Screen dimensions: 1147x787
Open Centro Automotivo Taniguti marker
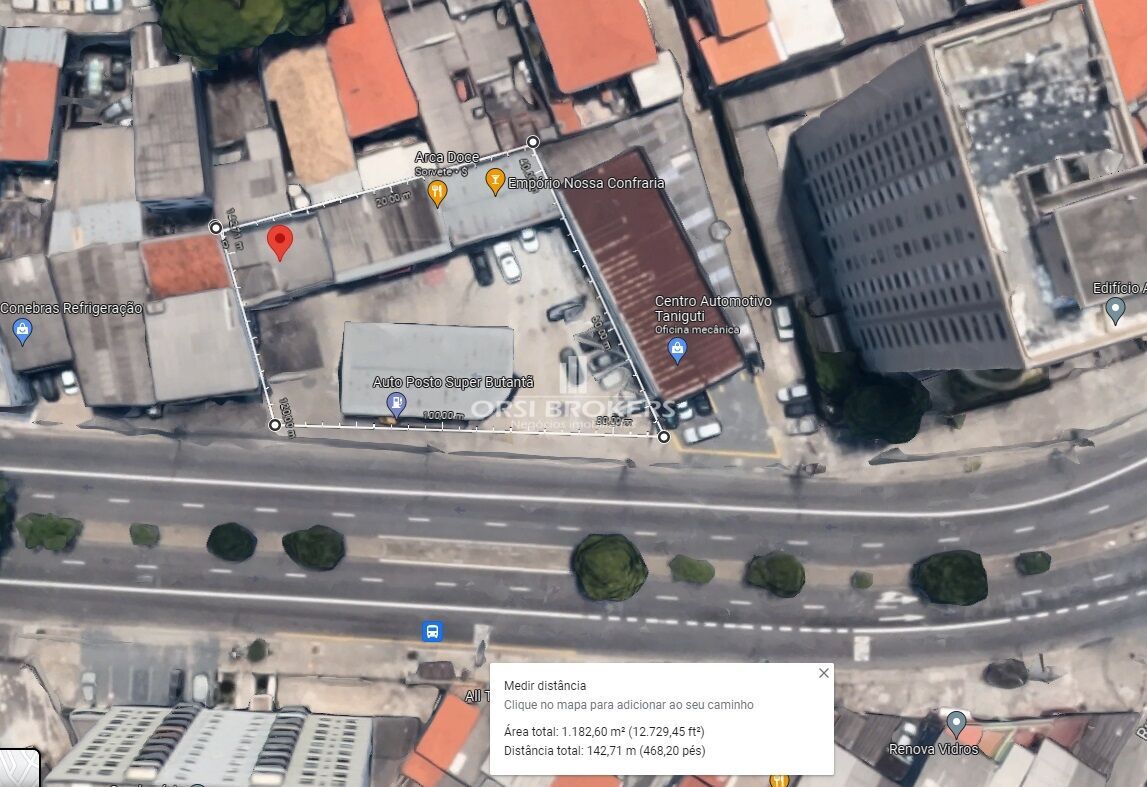click(x=677, y=349)
